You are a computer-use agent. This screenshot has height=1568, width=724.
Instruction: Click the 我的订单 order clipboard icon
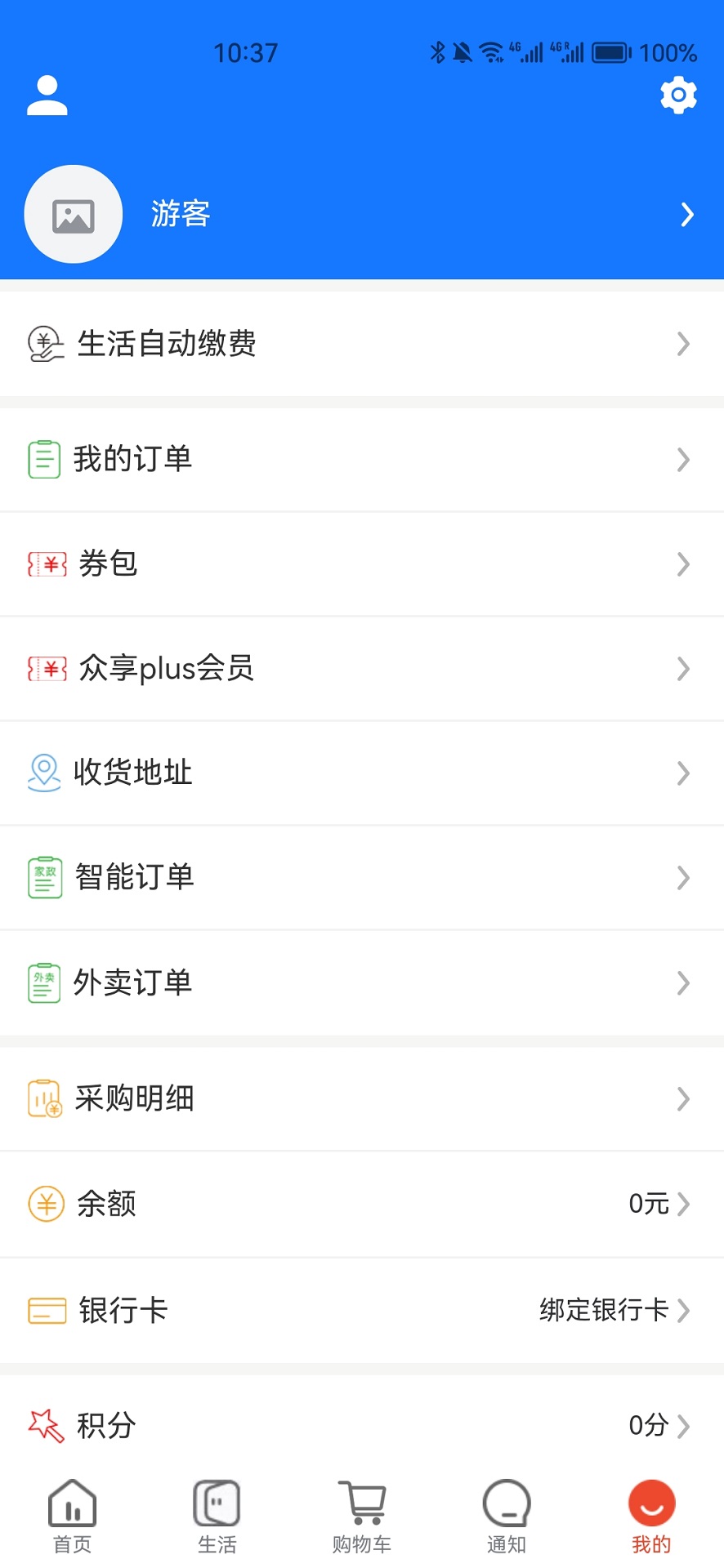[44, 459]
